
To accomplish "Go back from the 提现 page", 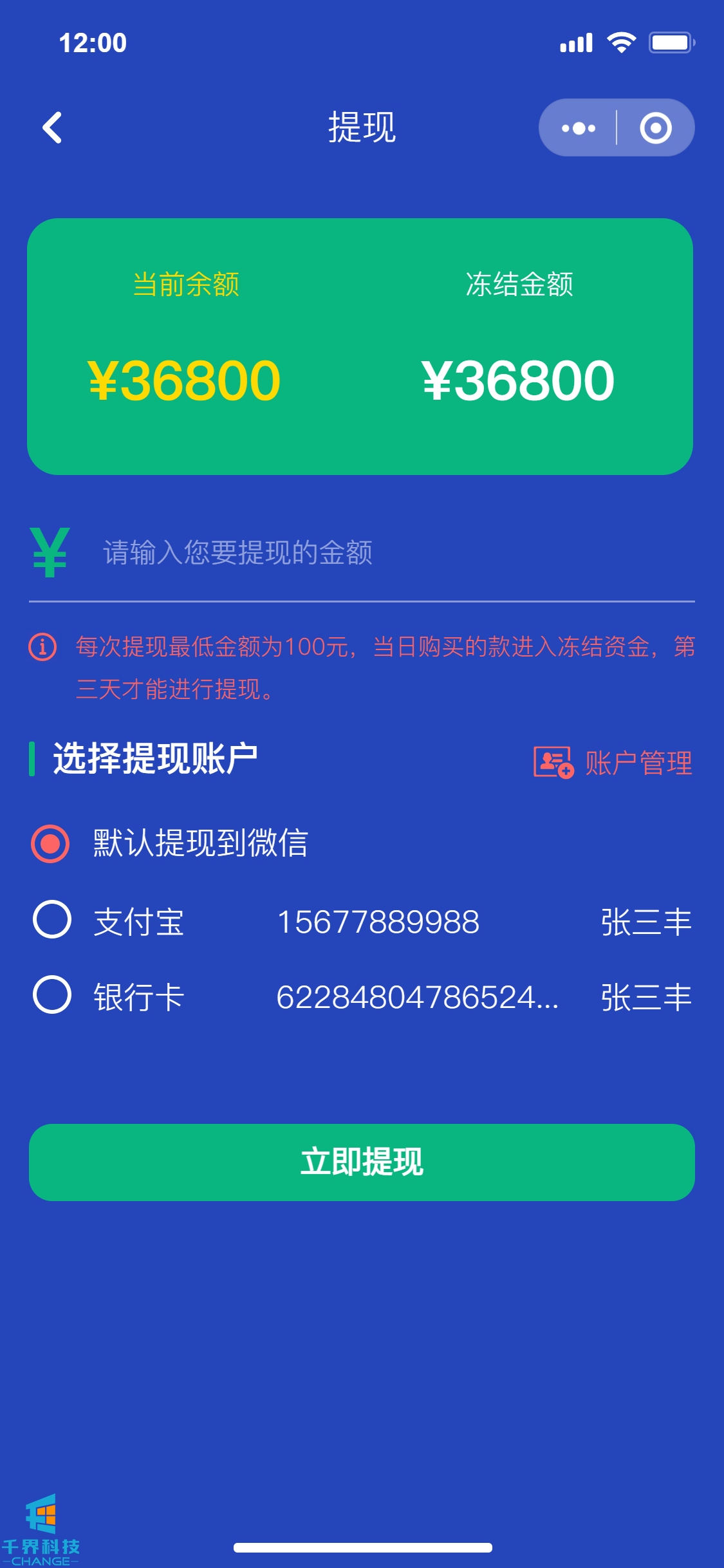I will coord(53,127).
